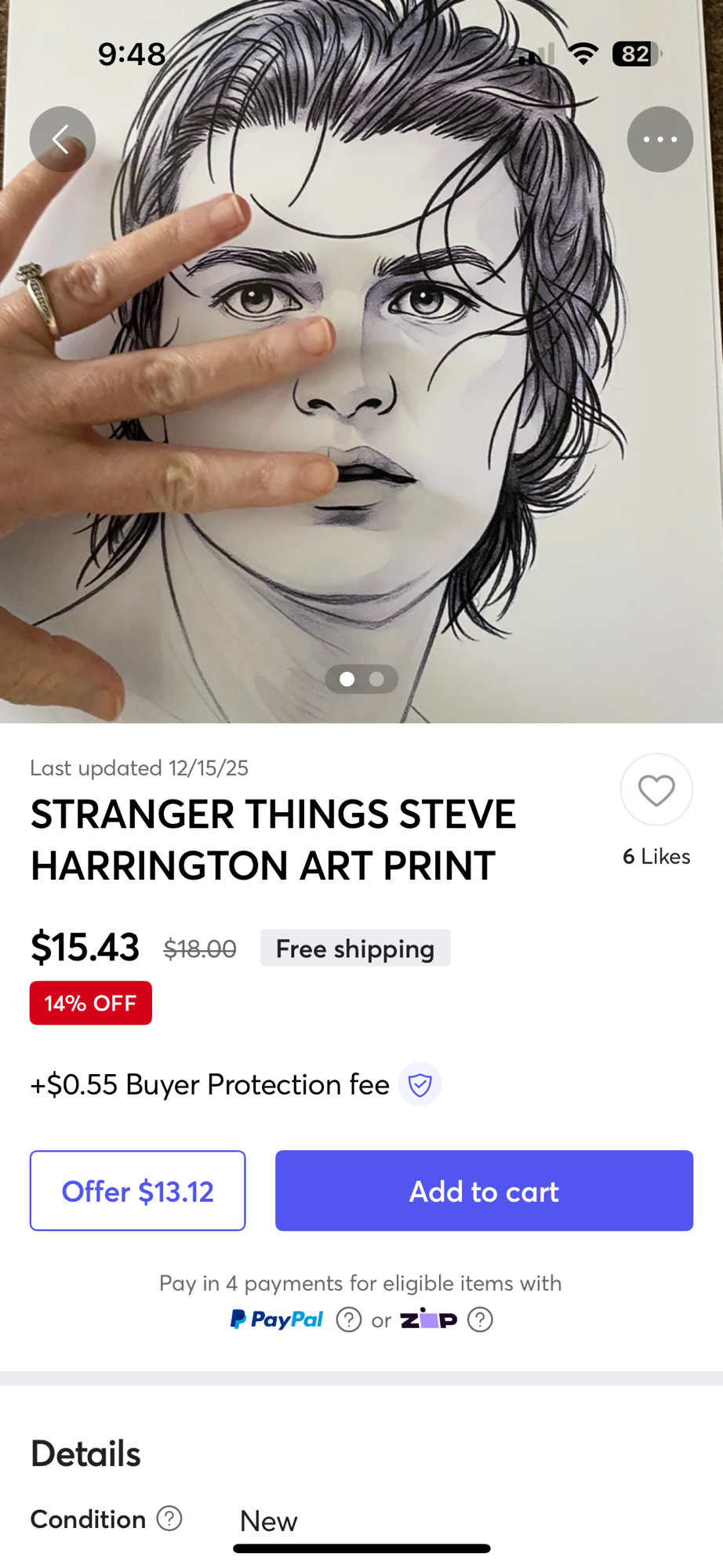Add the art print to cart
Image resolution: width=723 pixels, height=1568 pixels.
(x=484, y=1191)
